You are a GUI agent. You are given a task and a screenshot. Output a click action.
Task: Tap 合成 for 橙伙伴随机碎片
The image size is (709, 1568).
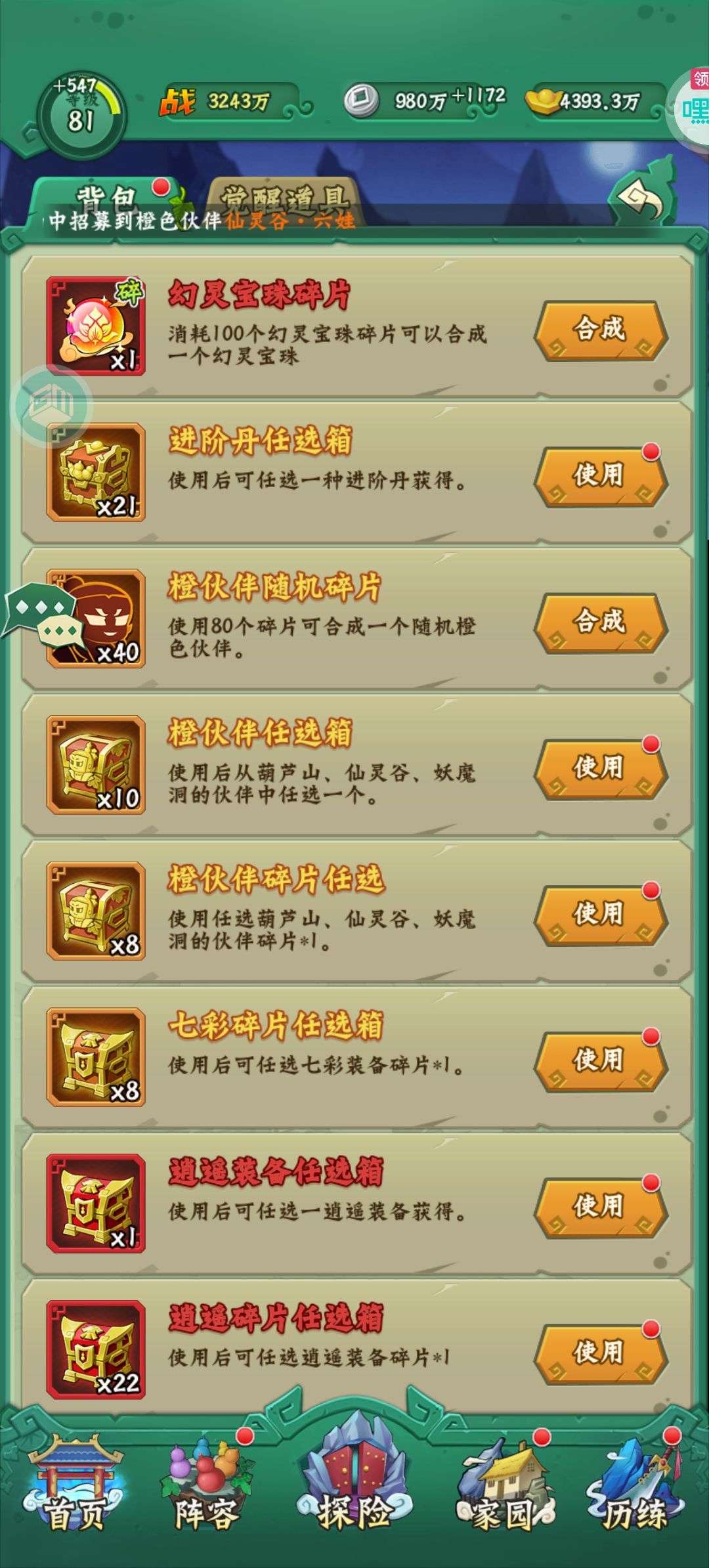[601, 622]
